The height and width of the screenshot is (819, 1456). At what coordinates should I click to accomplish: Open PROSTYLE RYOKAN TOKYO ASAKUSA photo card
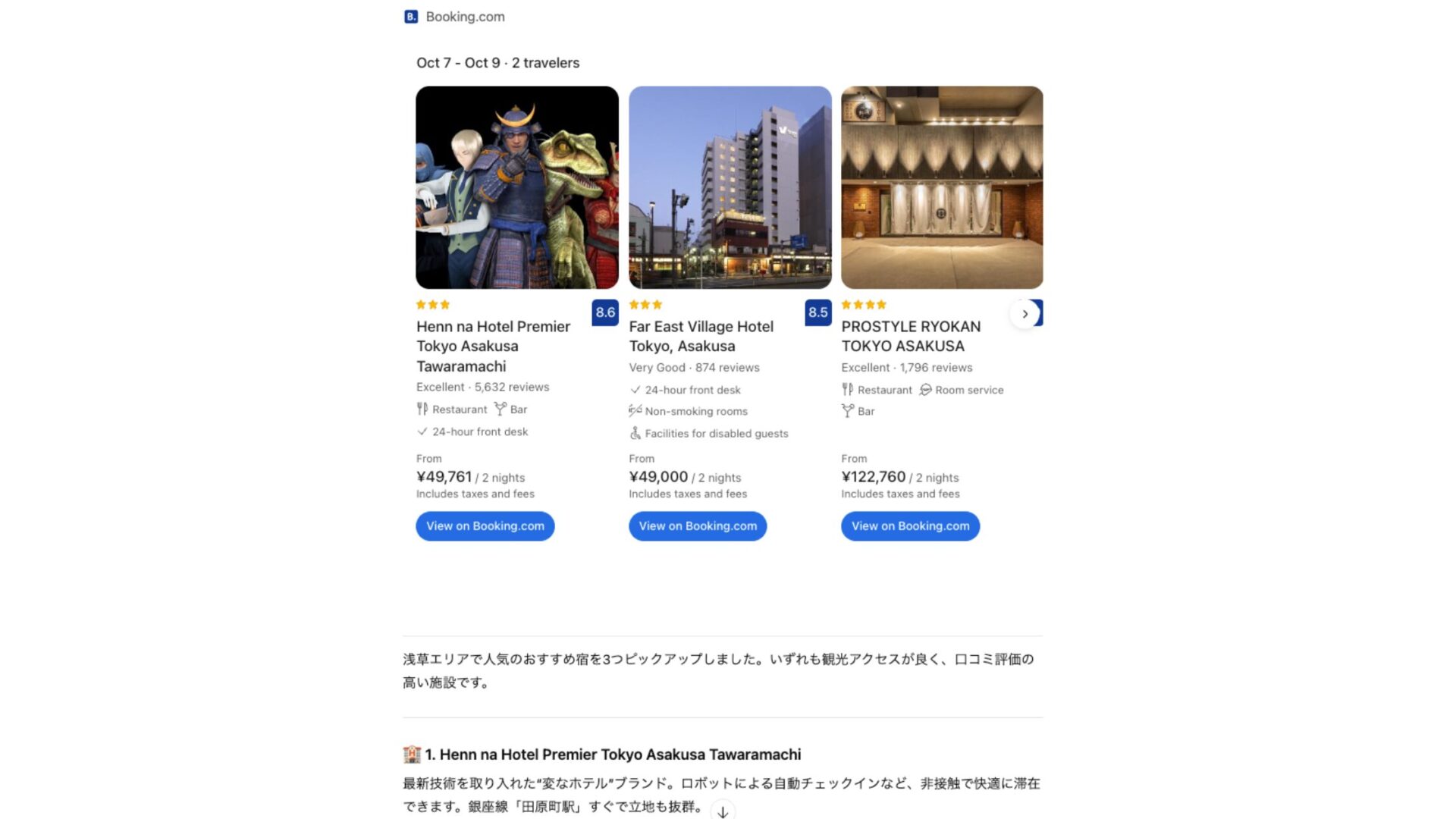(x=941, y=187)
